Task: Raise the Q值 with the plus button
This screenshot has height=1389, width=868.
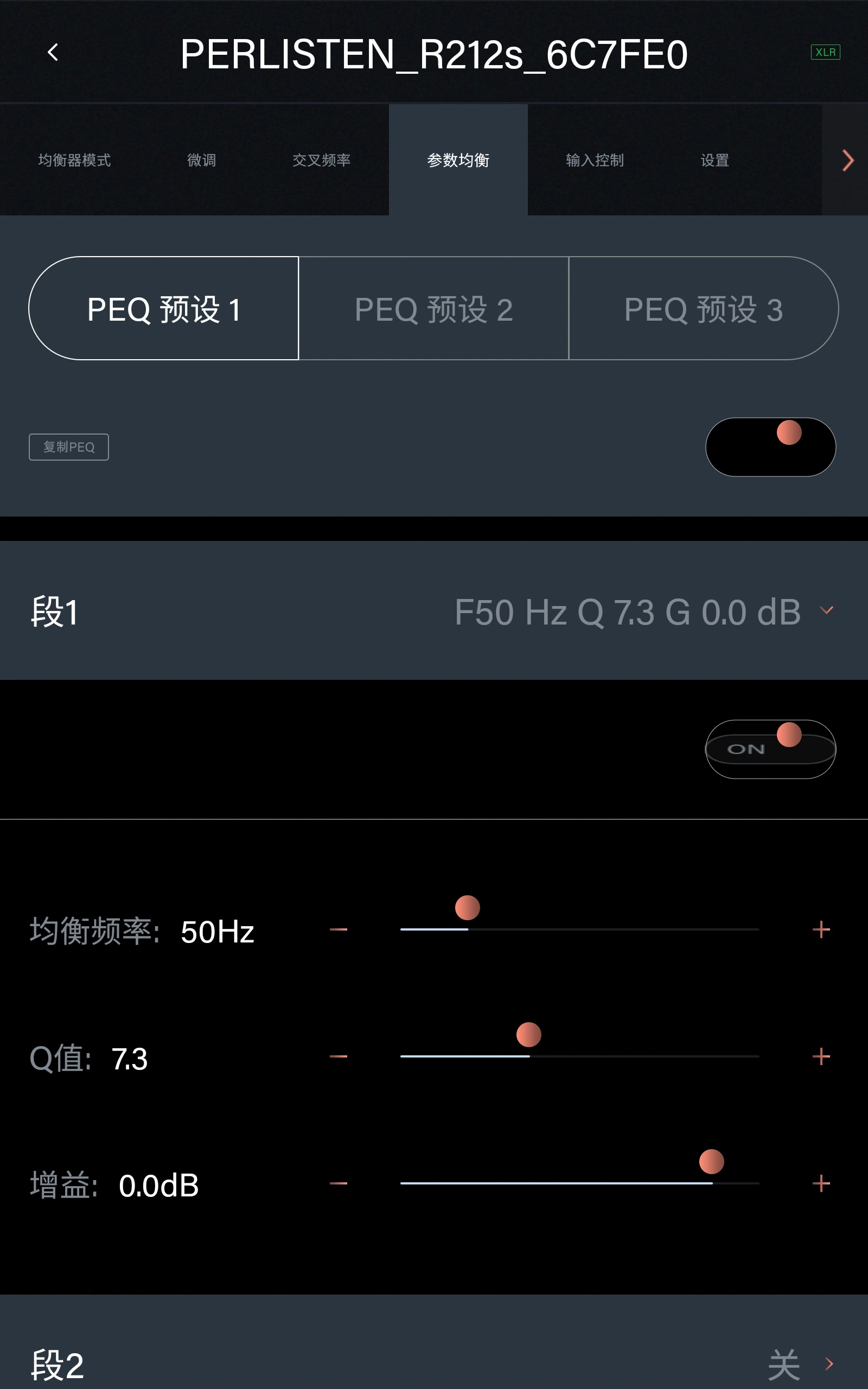Action: click(x=821, y=1056)
